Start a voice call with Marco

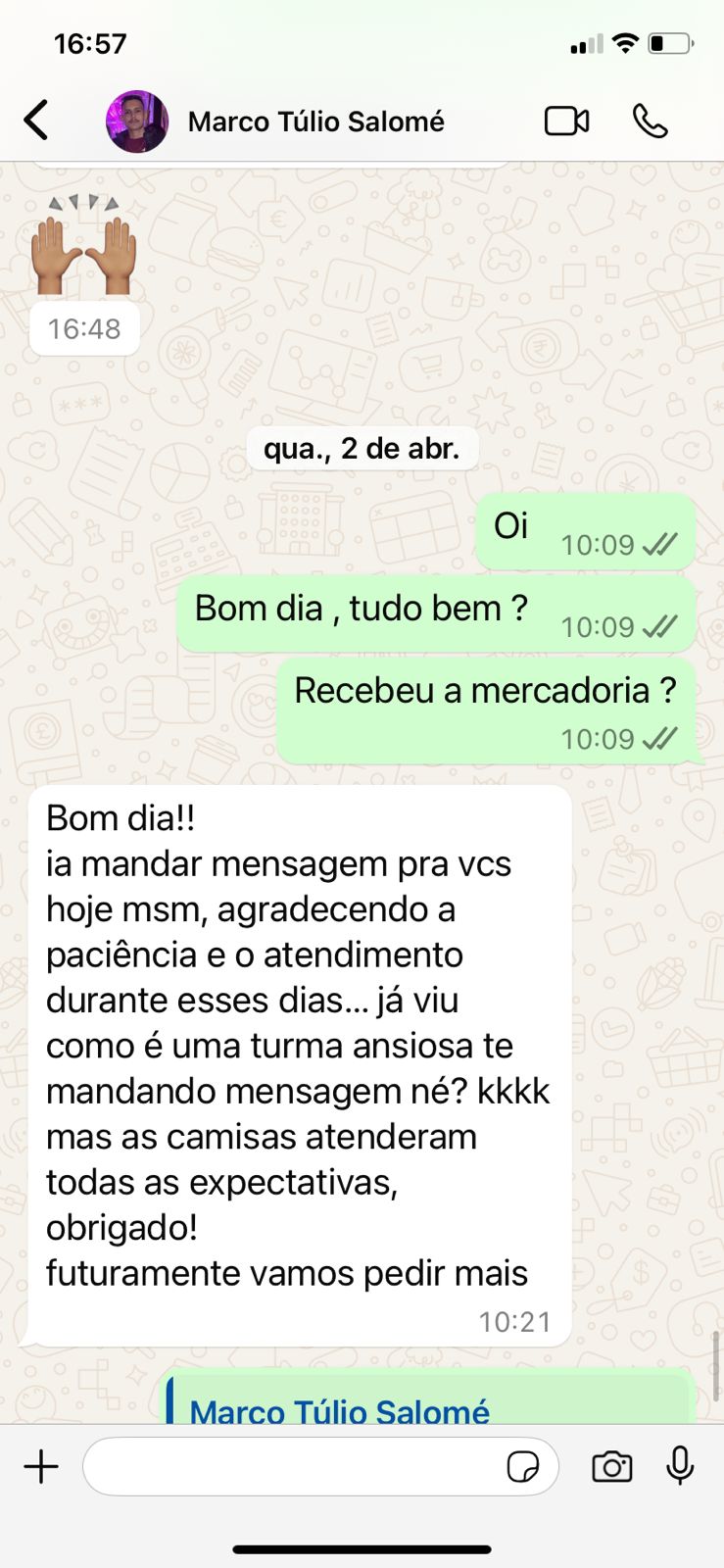[x=650, y=122]
